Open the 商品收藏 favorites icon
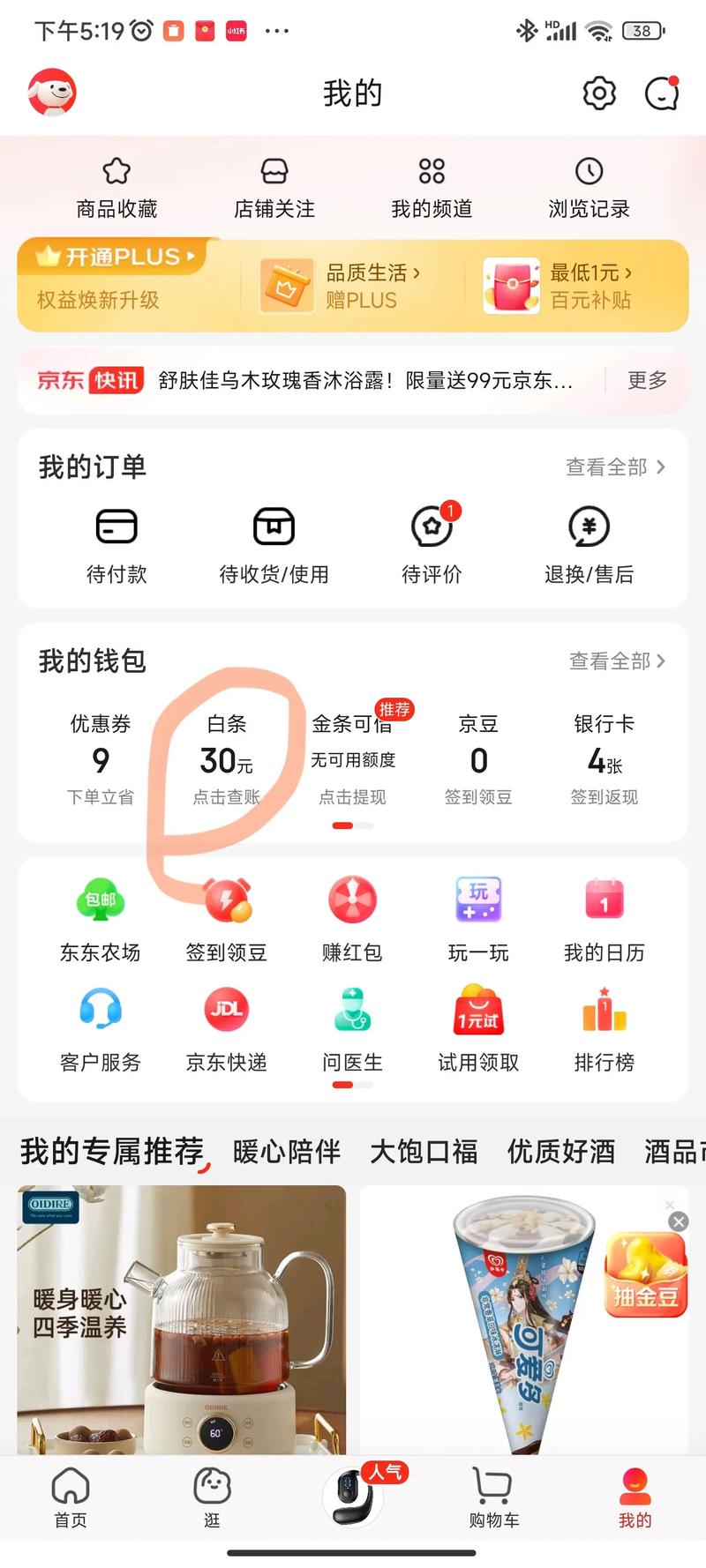Screen dimensions: 706x1568 (x=116, y=185)
